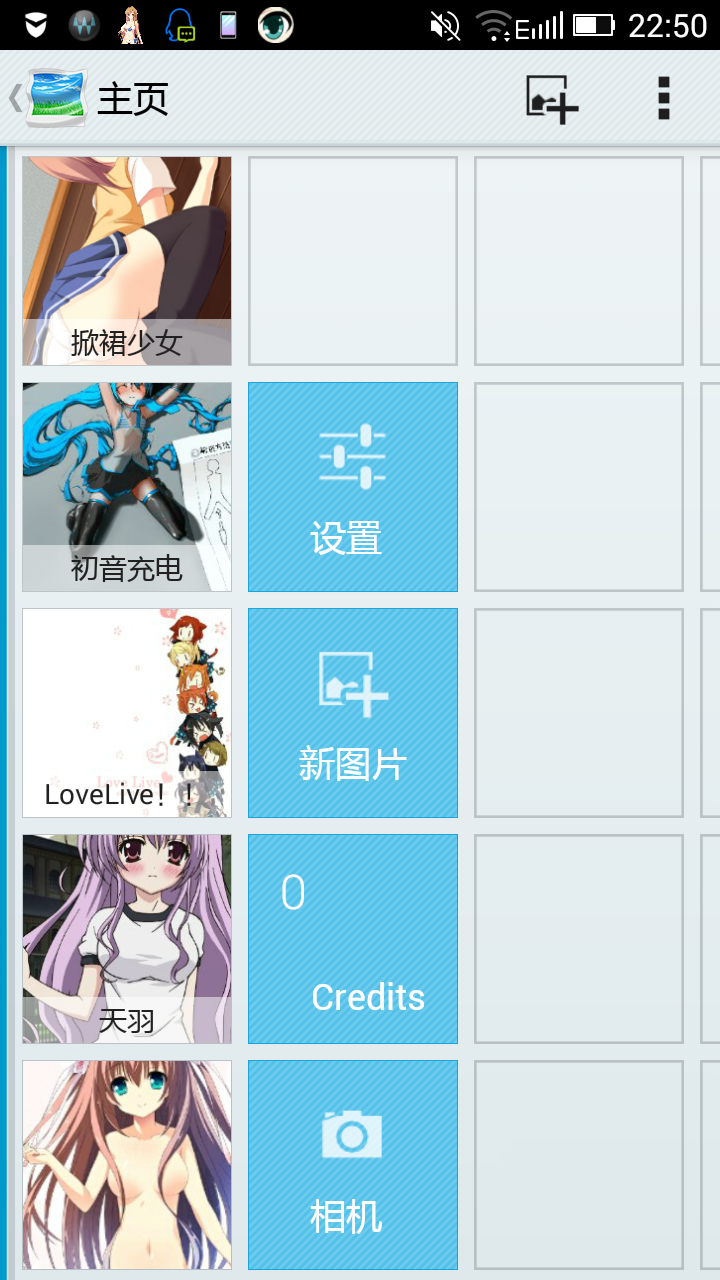The width and height of the screenshot is (720, 1280).
Task: Select the 新图片 new picture tile
Action: (352, 713)
